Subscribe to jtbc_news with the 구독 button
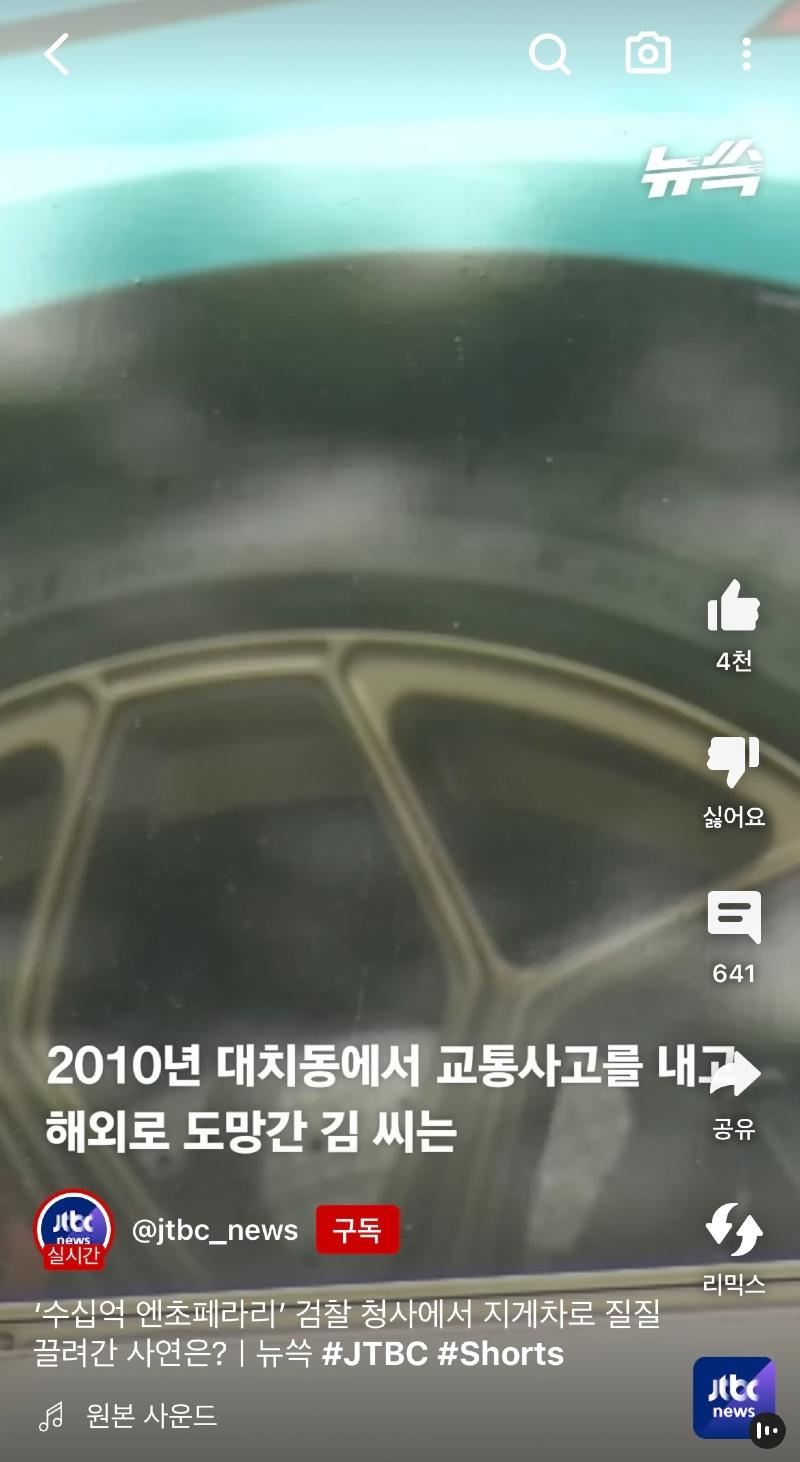This screenshot has width=800, height=1462. 358,1229
